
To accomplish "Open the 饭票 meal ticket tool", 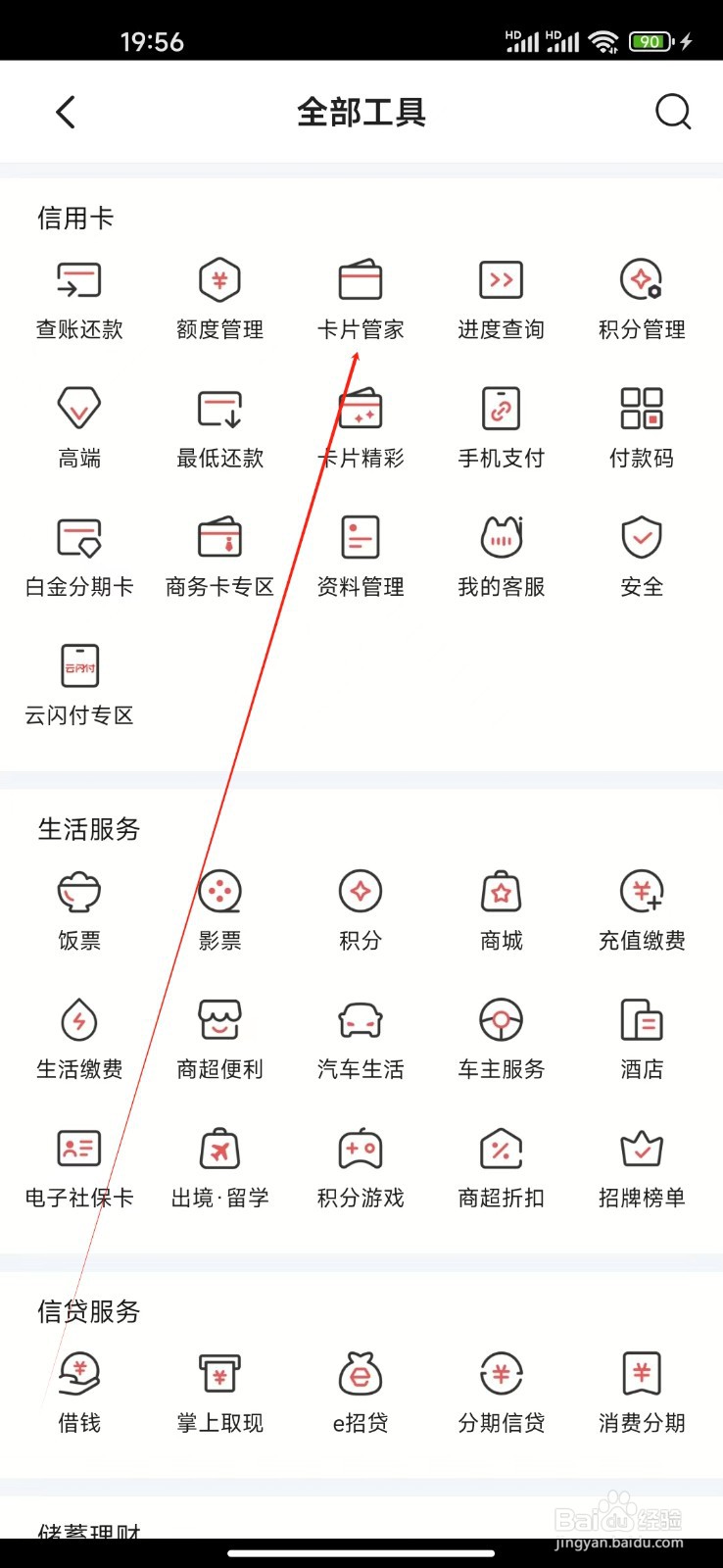I will click(x=78, y=906).
